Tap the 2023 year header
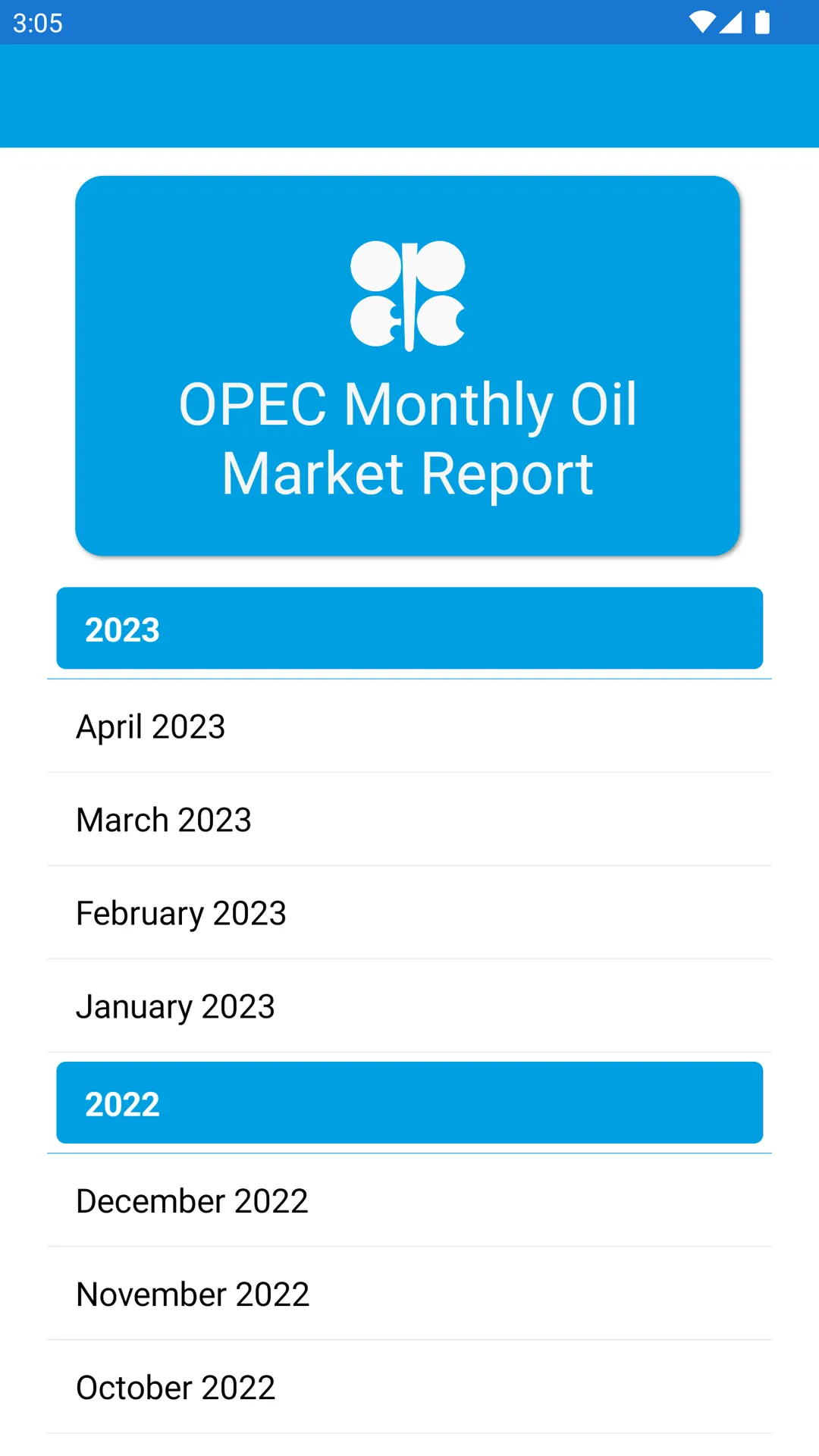The width and height of the screenshot is (819, 1456). [409, 629]
